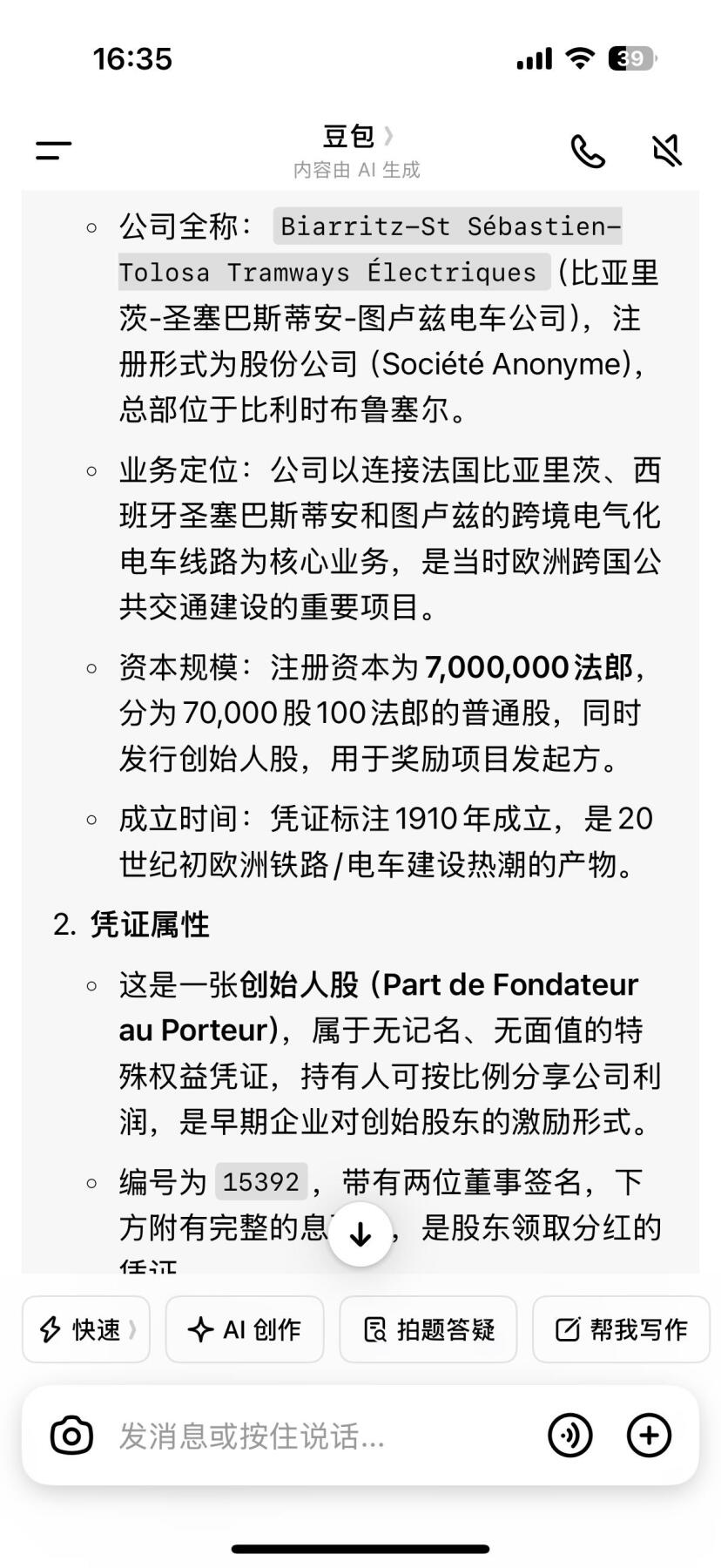Open the sidebar with hamburger menu icon

tap(51, 148)
